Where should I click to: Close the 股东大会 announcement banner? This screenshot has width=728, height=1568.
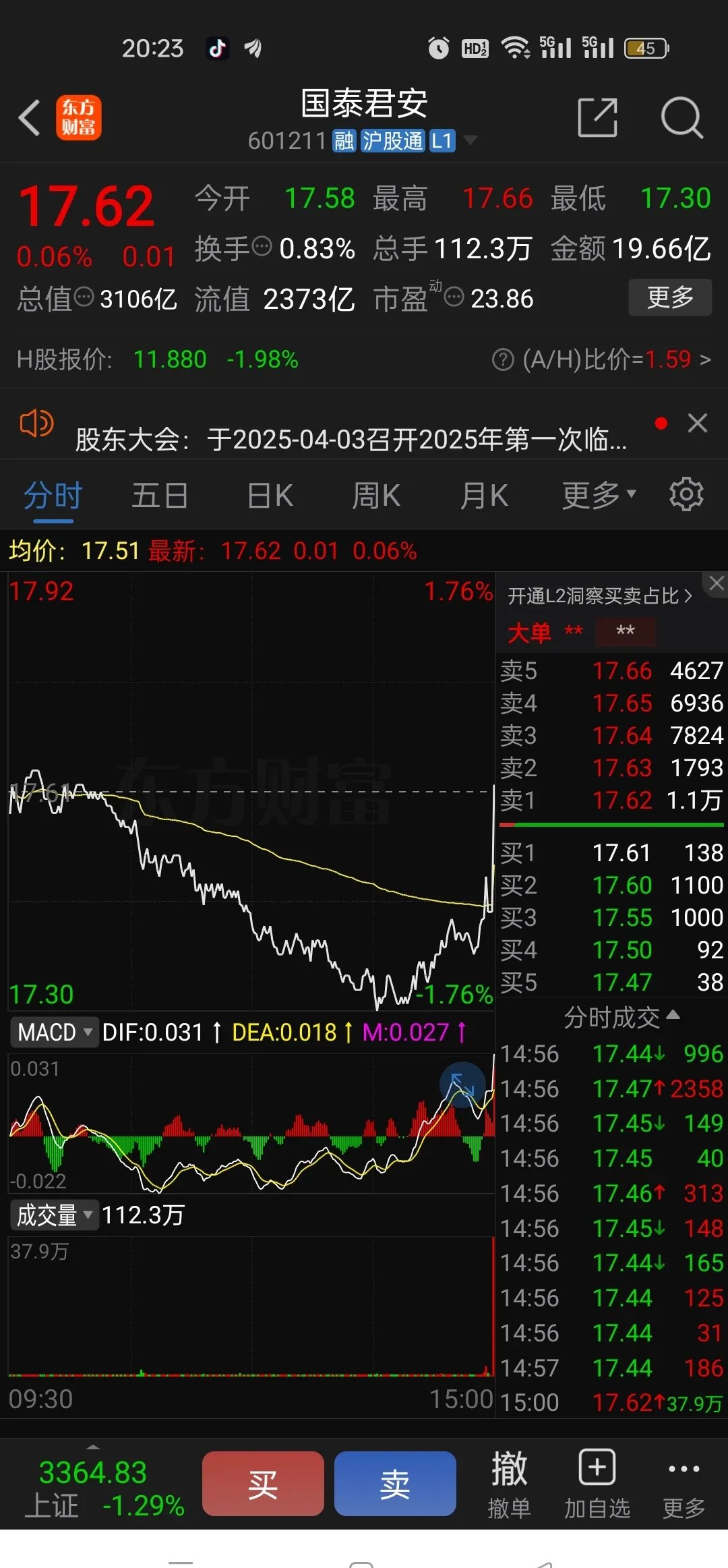click(698, 423)
